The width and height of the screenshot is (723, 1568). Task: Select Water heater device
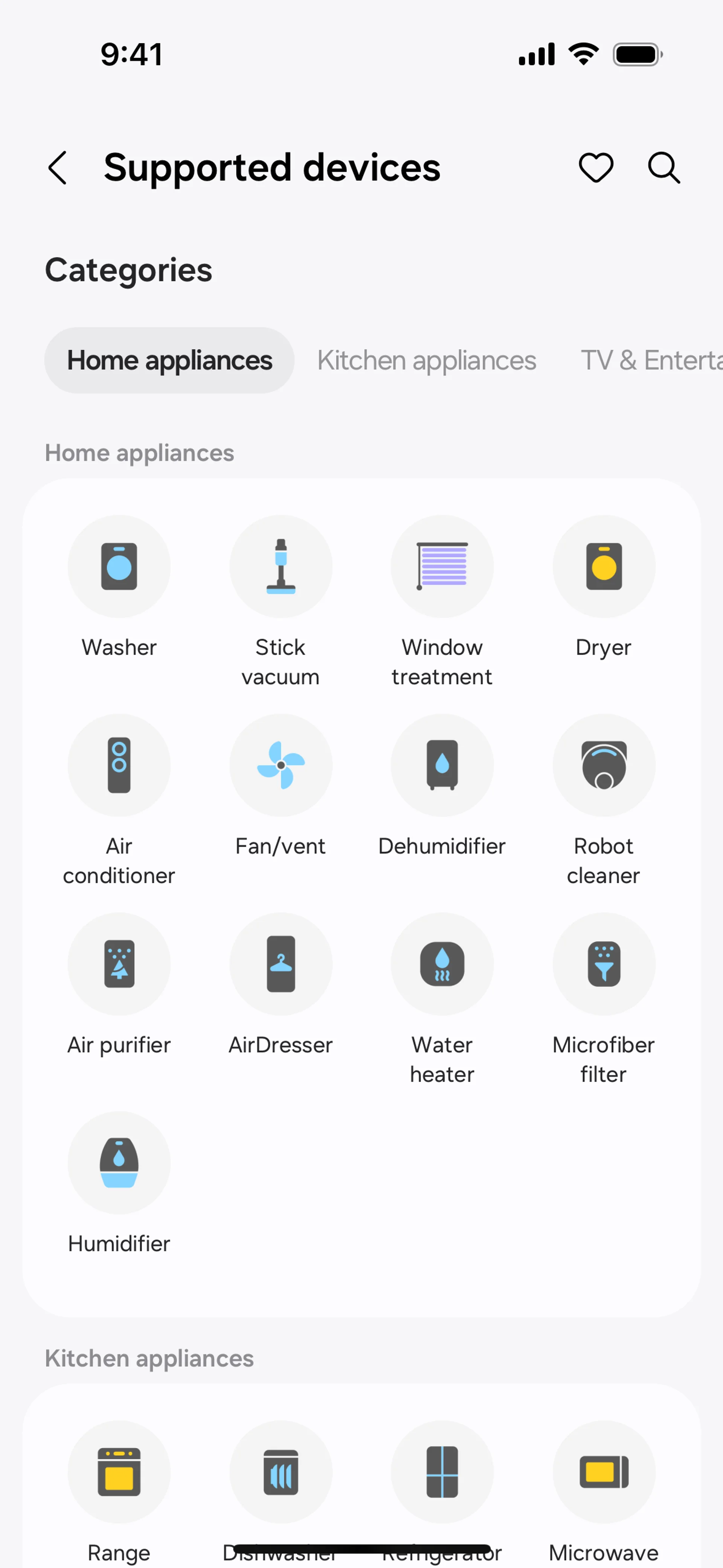[442, 965]
